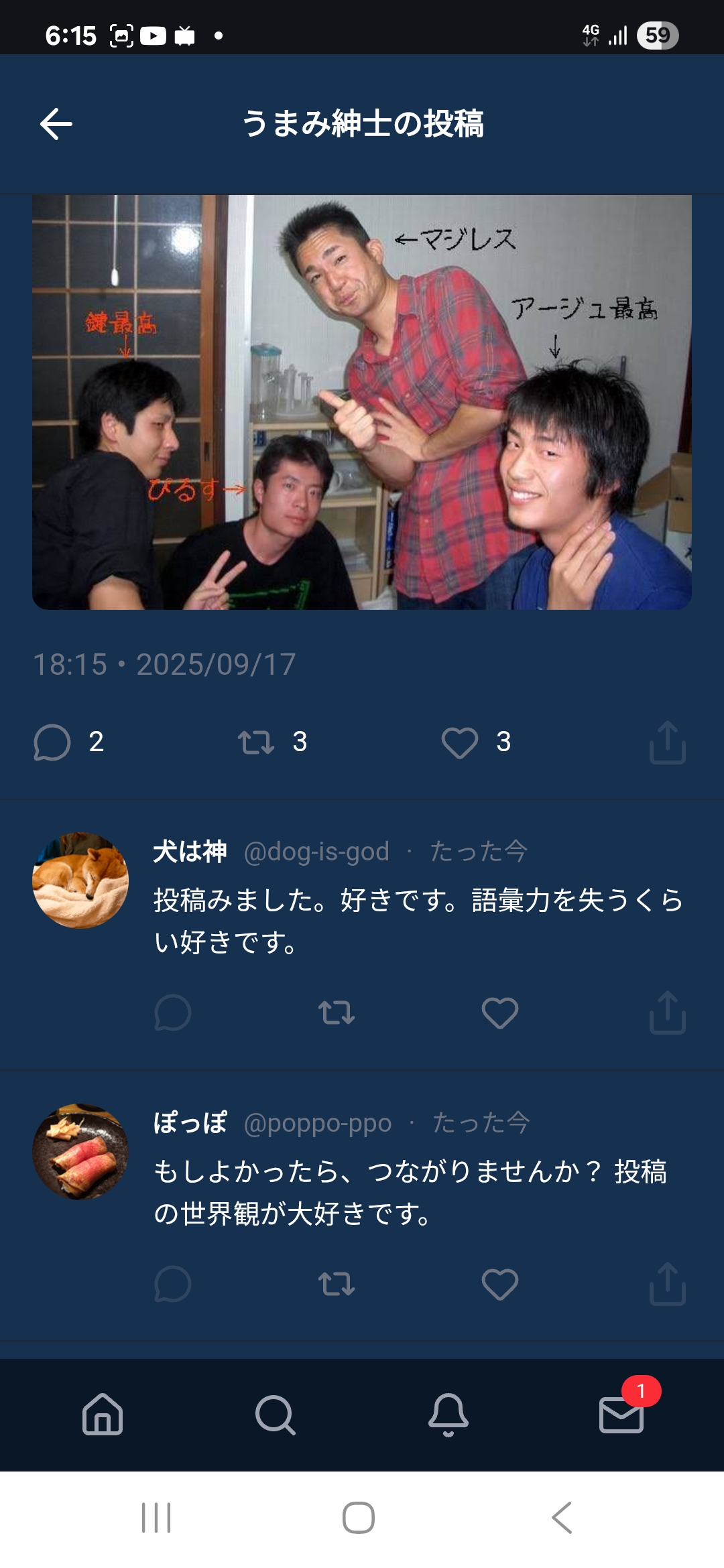Repost 犬は神's comment

tap(337, 1012)
